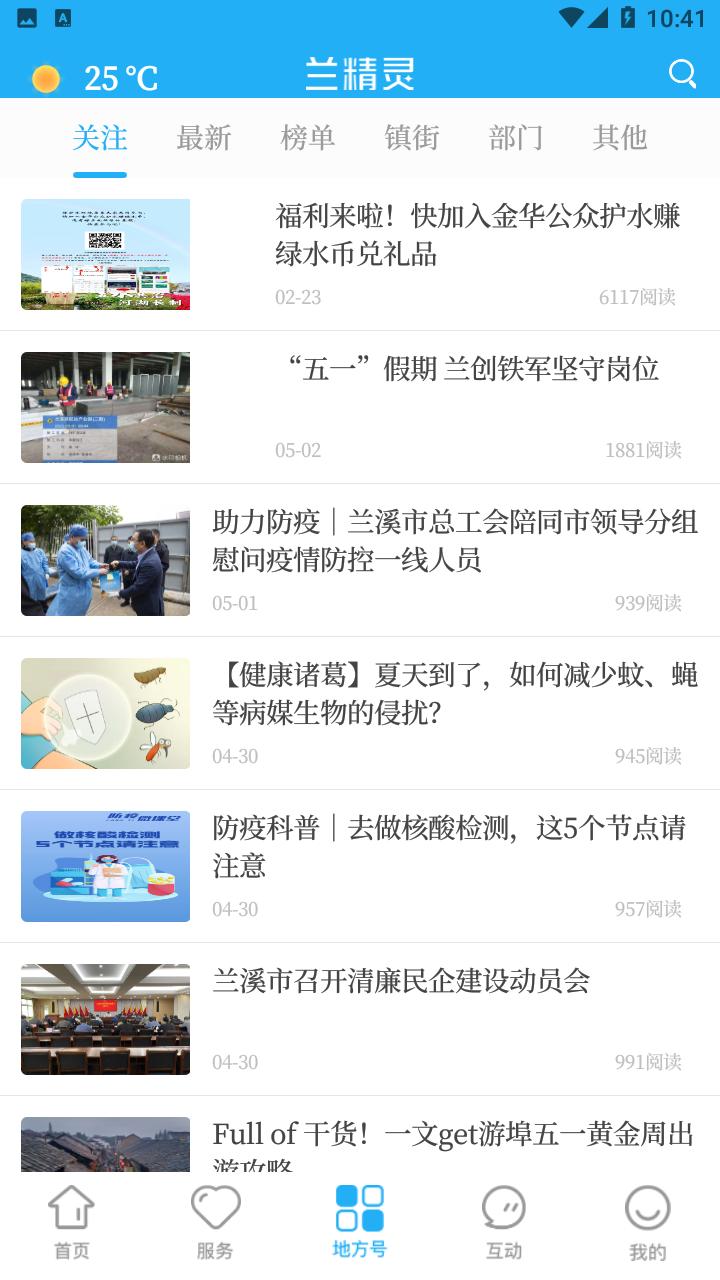Viewport: 720px width, 1280px height.
Task: Select the 关注 tab
Action: 100,138
